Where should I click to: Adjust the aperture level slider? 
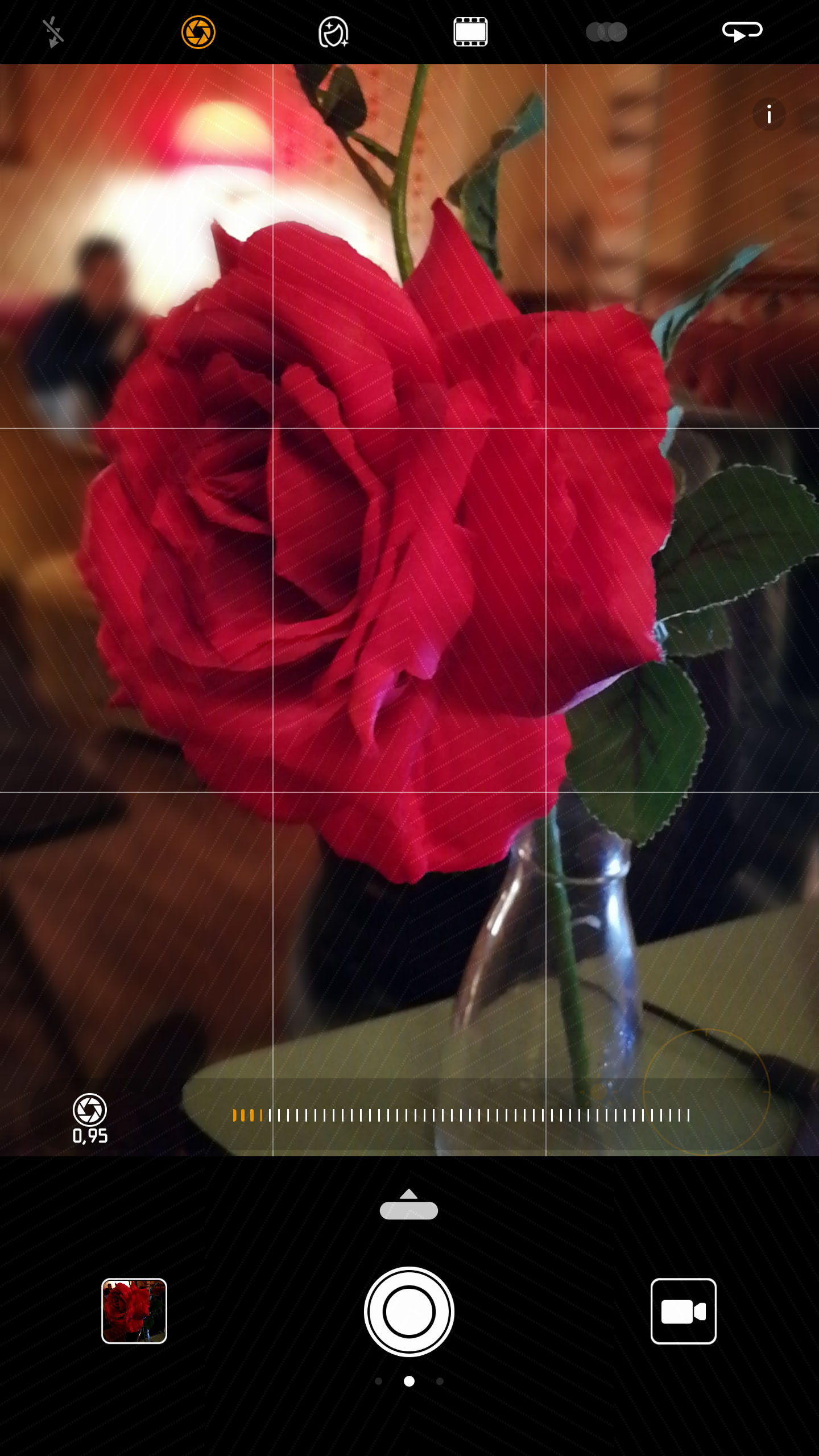[x=461, y=1115]
